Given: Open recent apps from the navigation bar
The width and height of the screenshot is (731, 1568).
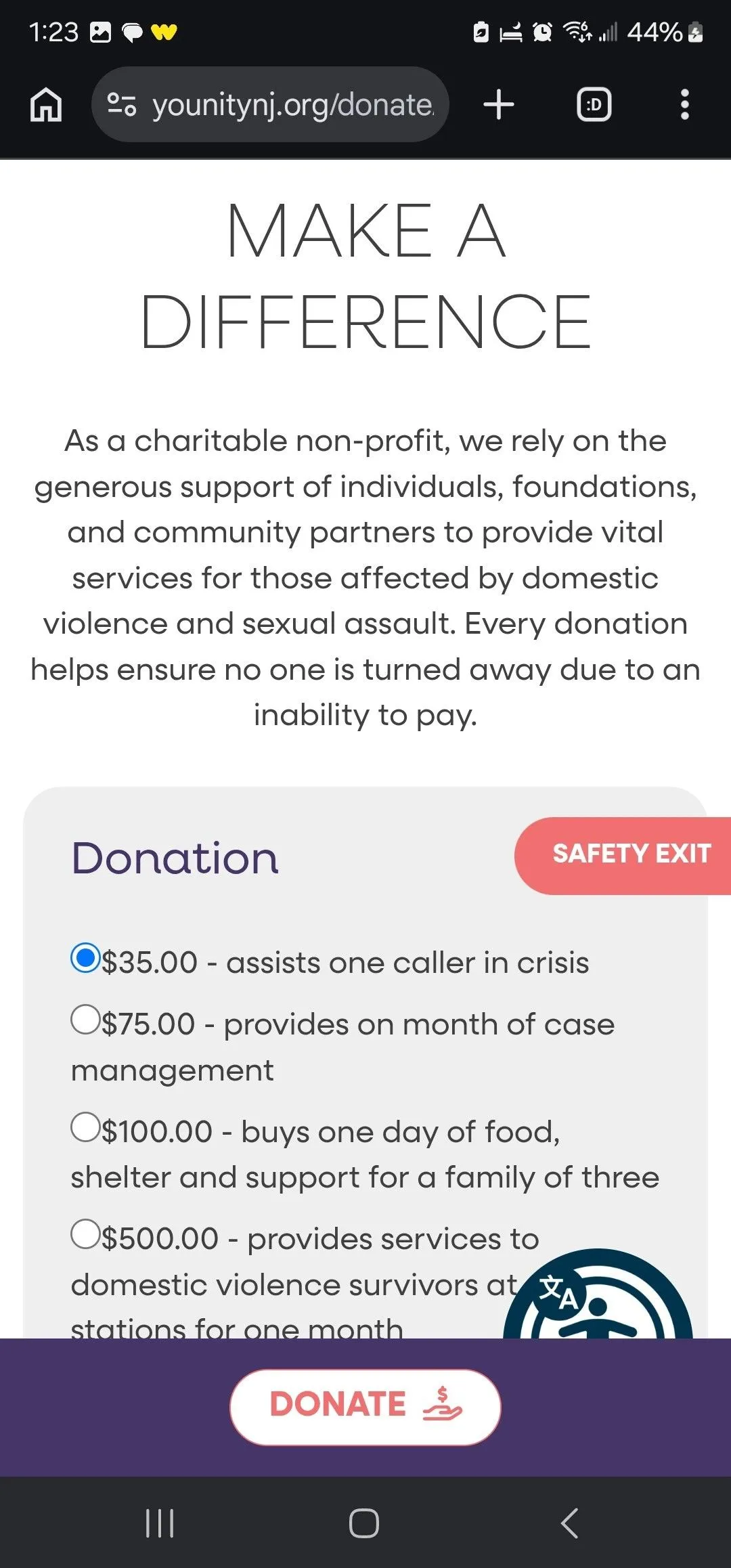Looking at the screenshot, I should (160, 1523).
